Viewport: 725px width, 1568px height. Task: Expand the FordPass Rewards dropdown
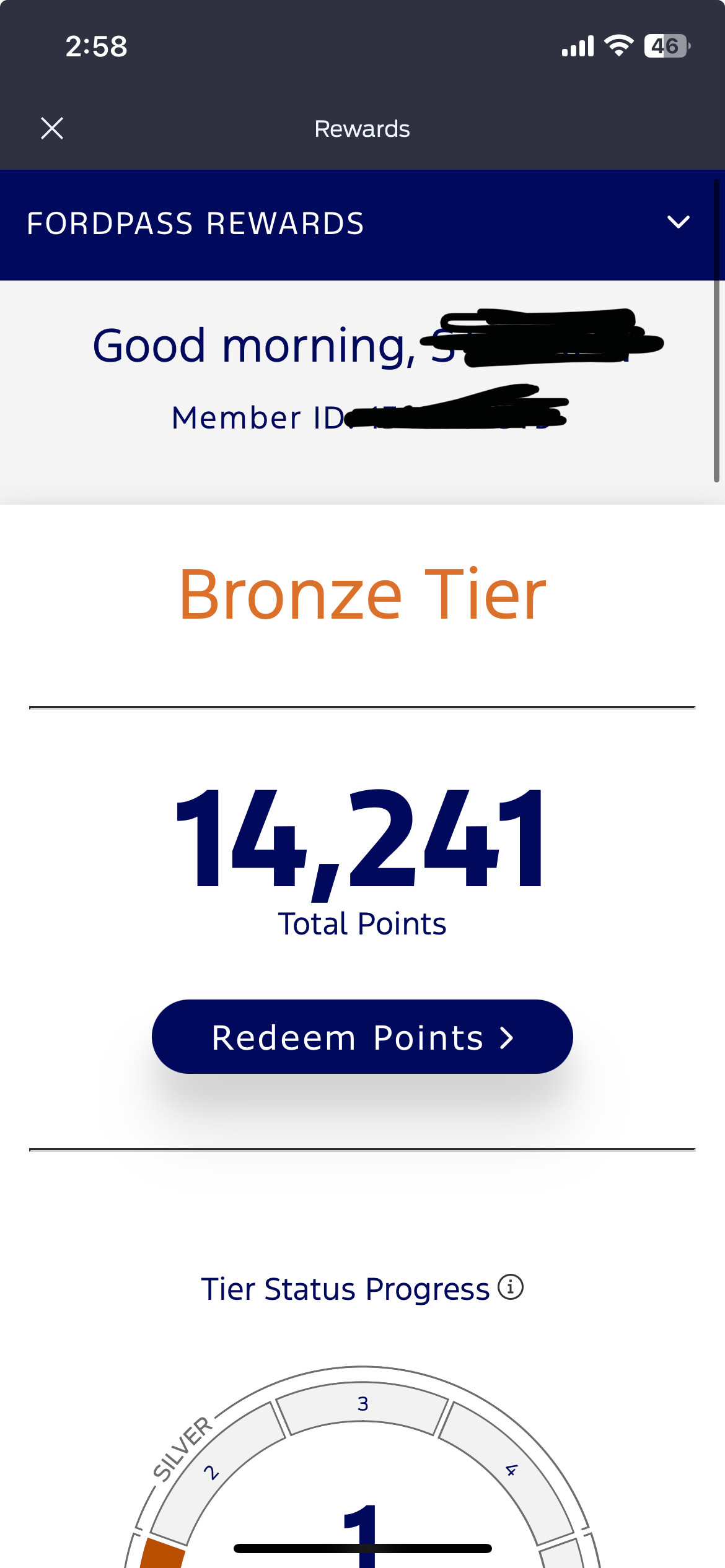[x=678, y=222]
